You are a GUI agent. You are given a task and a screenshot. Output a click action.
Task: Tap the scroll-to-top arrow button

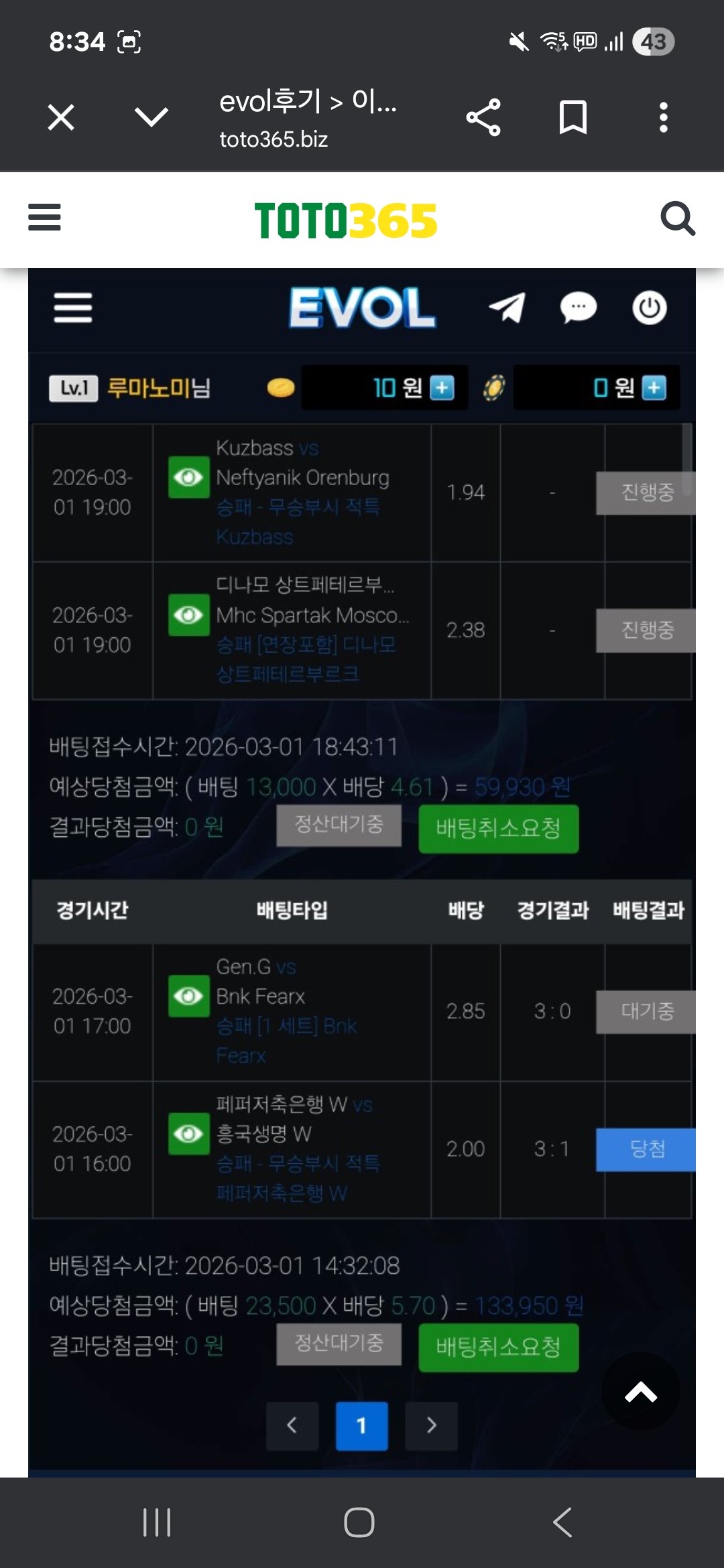click(640, 1392)
